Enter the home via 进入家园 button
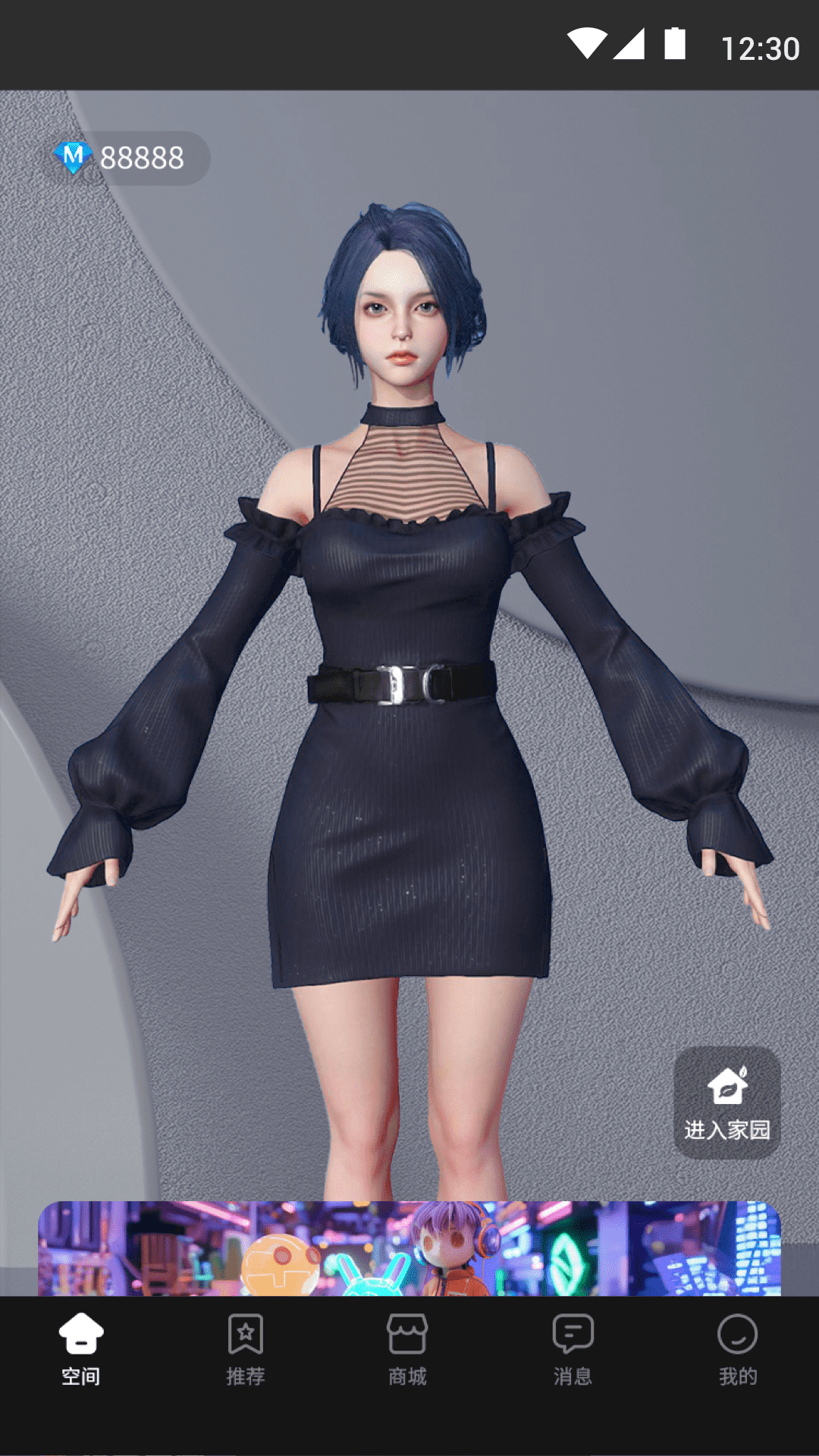Screen dimensions: 819x1456 pos(726,1103)
